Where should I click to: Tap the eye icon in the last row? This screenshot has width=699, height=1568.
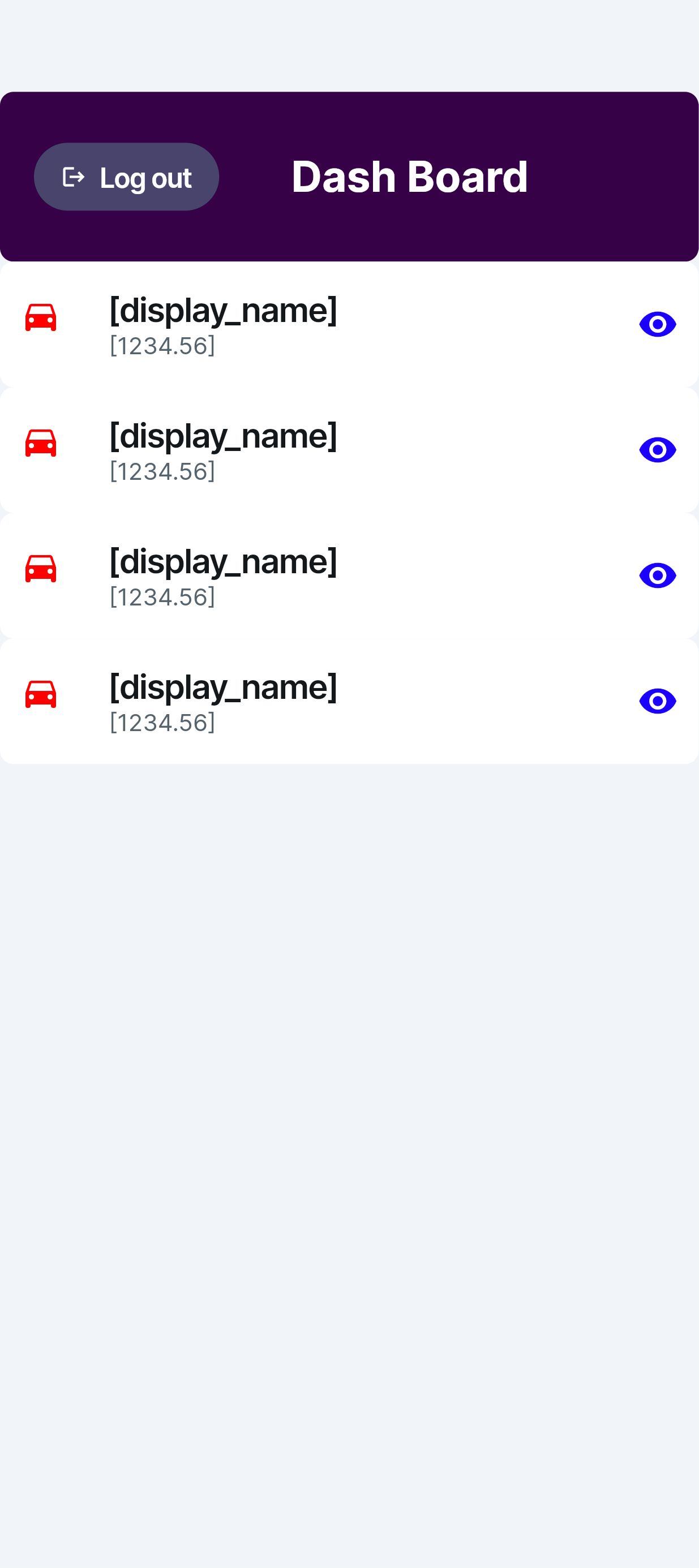(657, 701)
